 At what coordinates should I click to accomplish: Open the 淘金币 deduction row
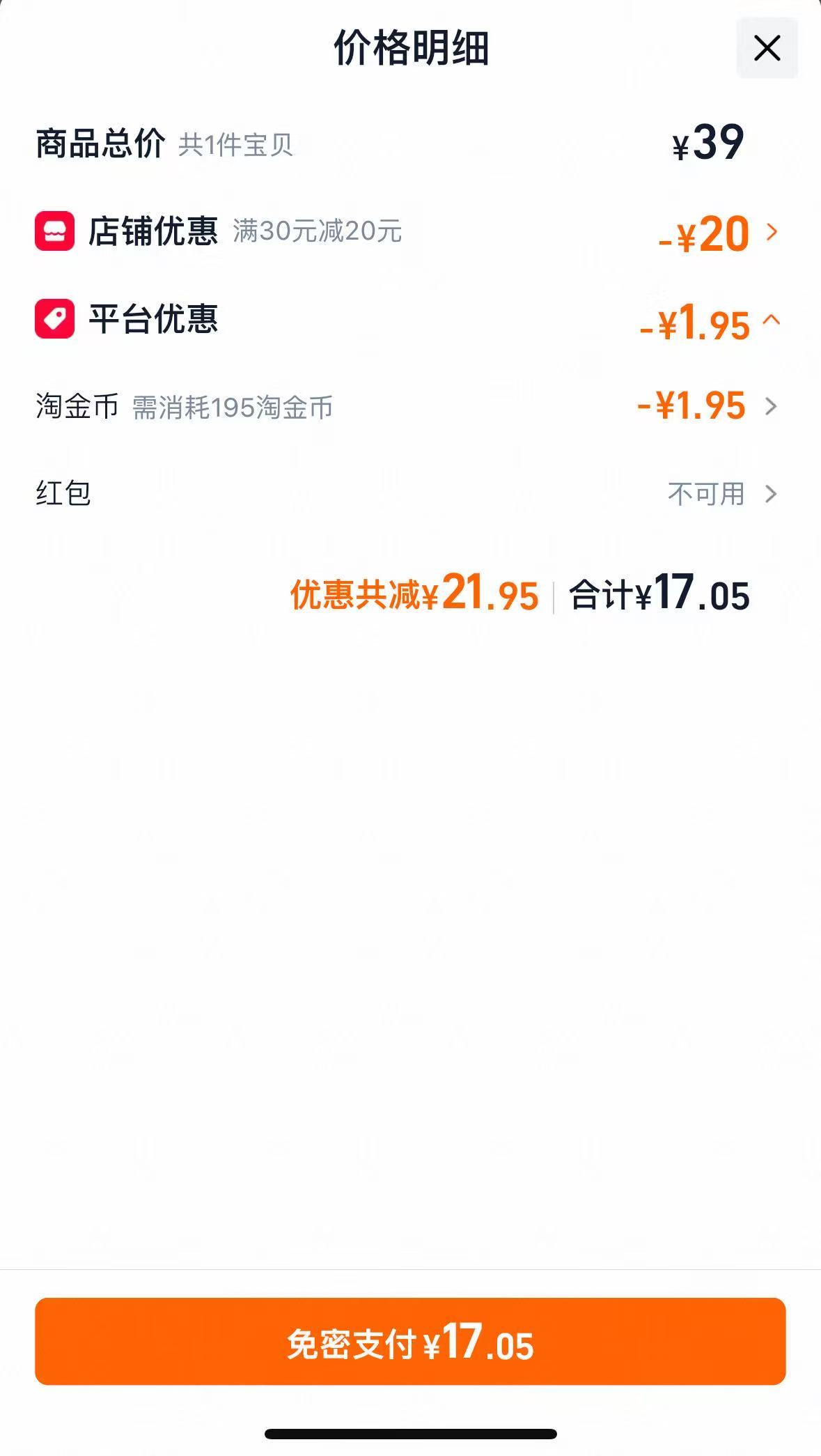(410, 406)
